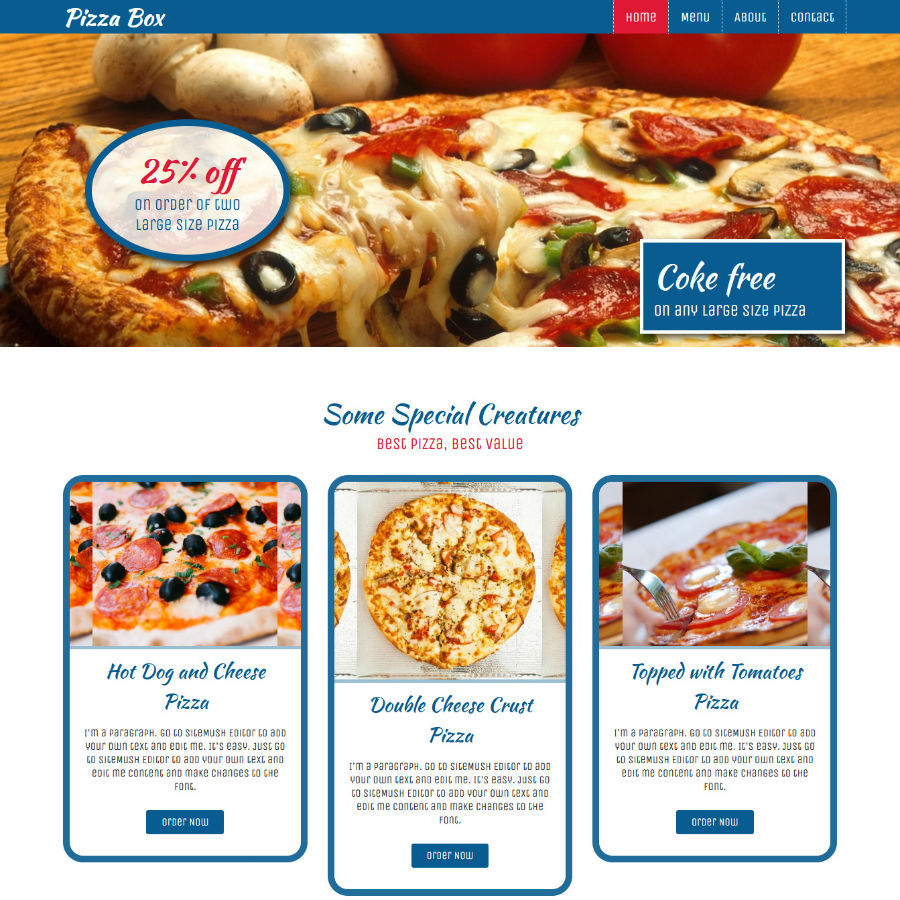Order the Hot Dog and Cheese Pizza
Viewport: 900px width, 900px height.
coord(185,822)
